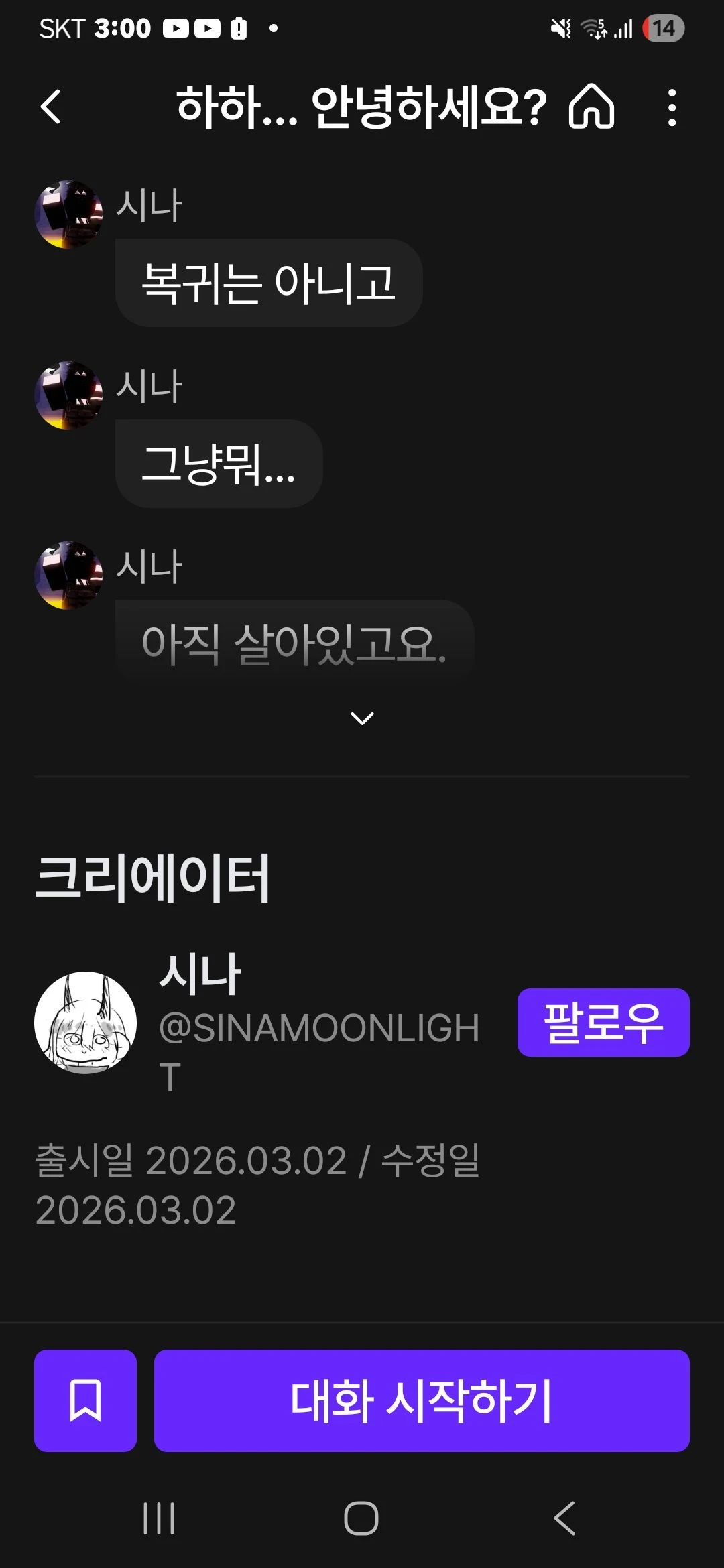Viewport: 724px width, 1568px height.
Task: Expand the message preview with the down chevron
Action: pyautogui.click(x=362, y=718)
